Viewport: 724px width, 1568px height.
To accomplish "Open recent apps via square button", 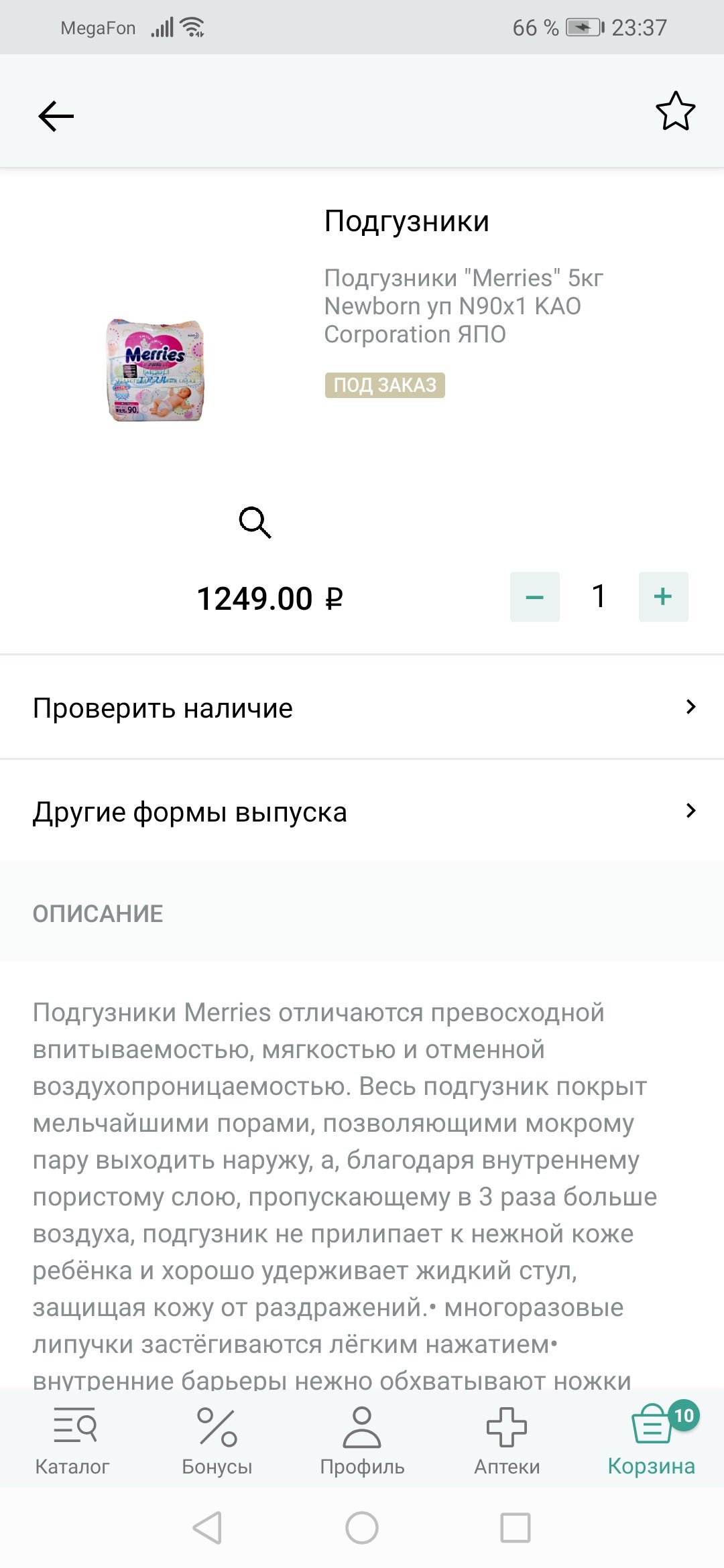I will click(x=516, y=1528).
